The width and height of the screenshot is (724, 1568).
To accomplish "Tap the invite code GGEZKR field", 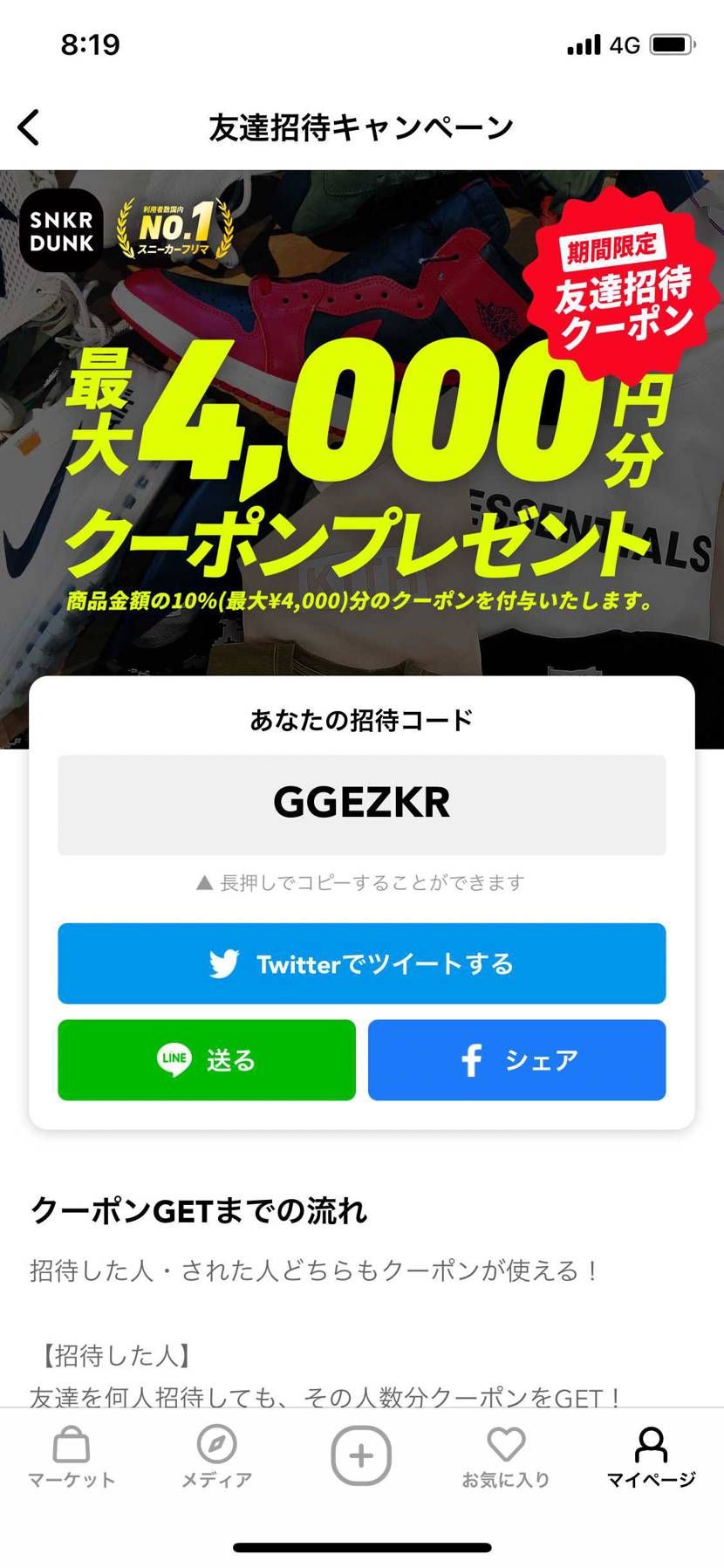I will pyautogui.click(x=361, y=803).
